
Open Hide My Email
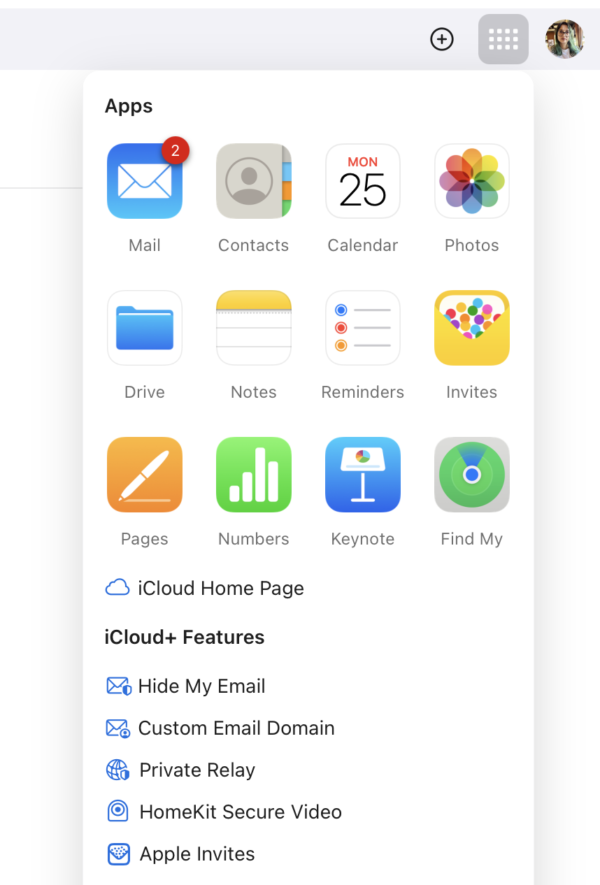[186, 686]
